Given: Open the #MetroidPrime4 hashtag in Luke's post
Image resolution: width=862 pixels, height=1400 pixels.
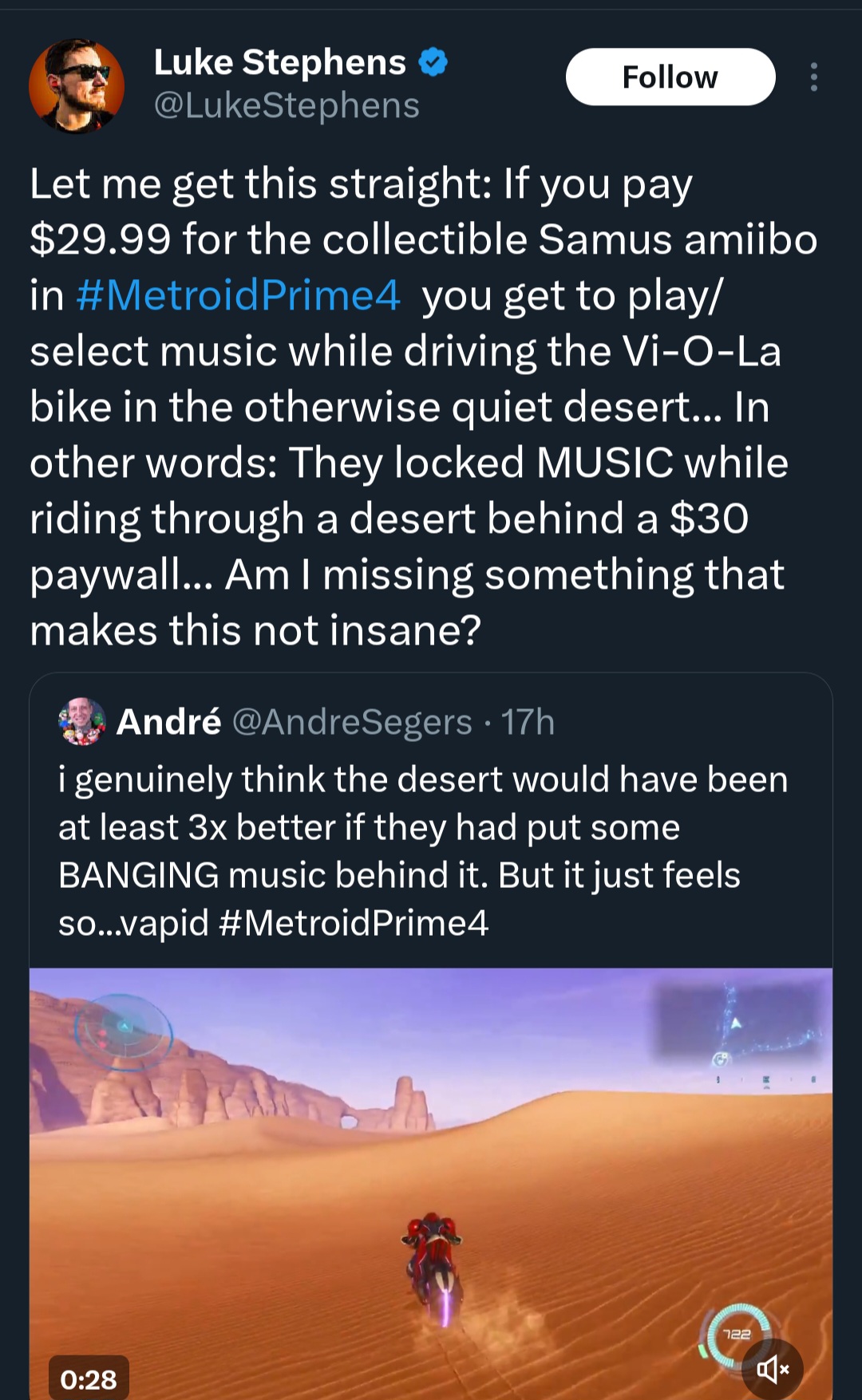Looking at the screenshot, I should (x=238, y=296).
